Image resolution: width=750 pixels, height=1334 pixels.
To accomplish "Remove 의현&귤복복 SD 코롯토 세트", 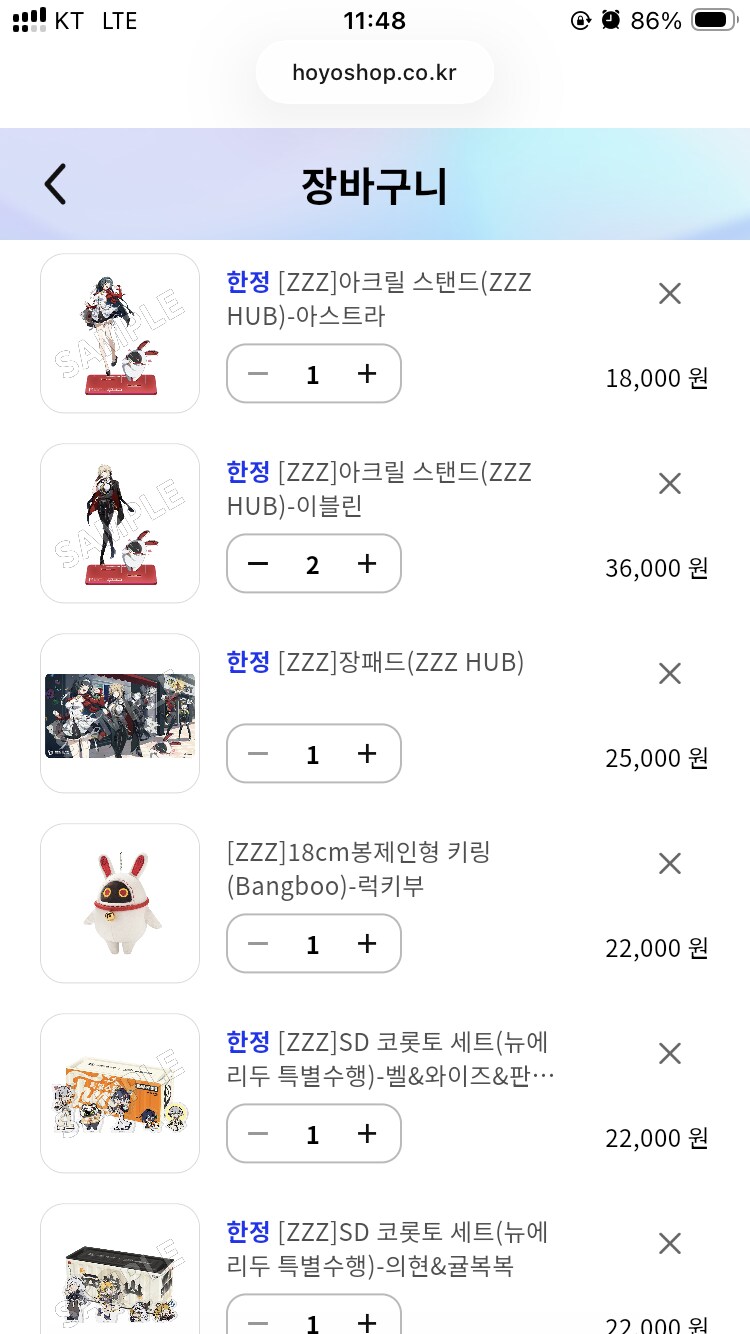I will 669,1243.
